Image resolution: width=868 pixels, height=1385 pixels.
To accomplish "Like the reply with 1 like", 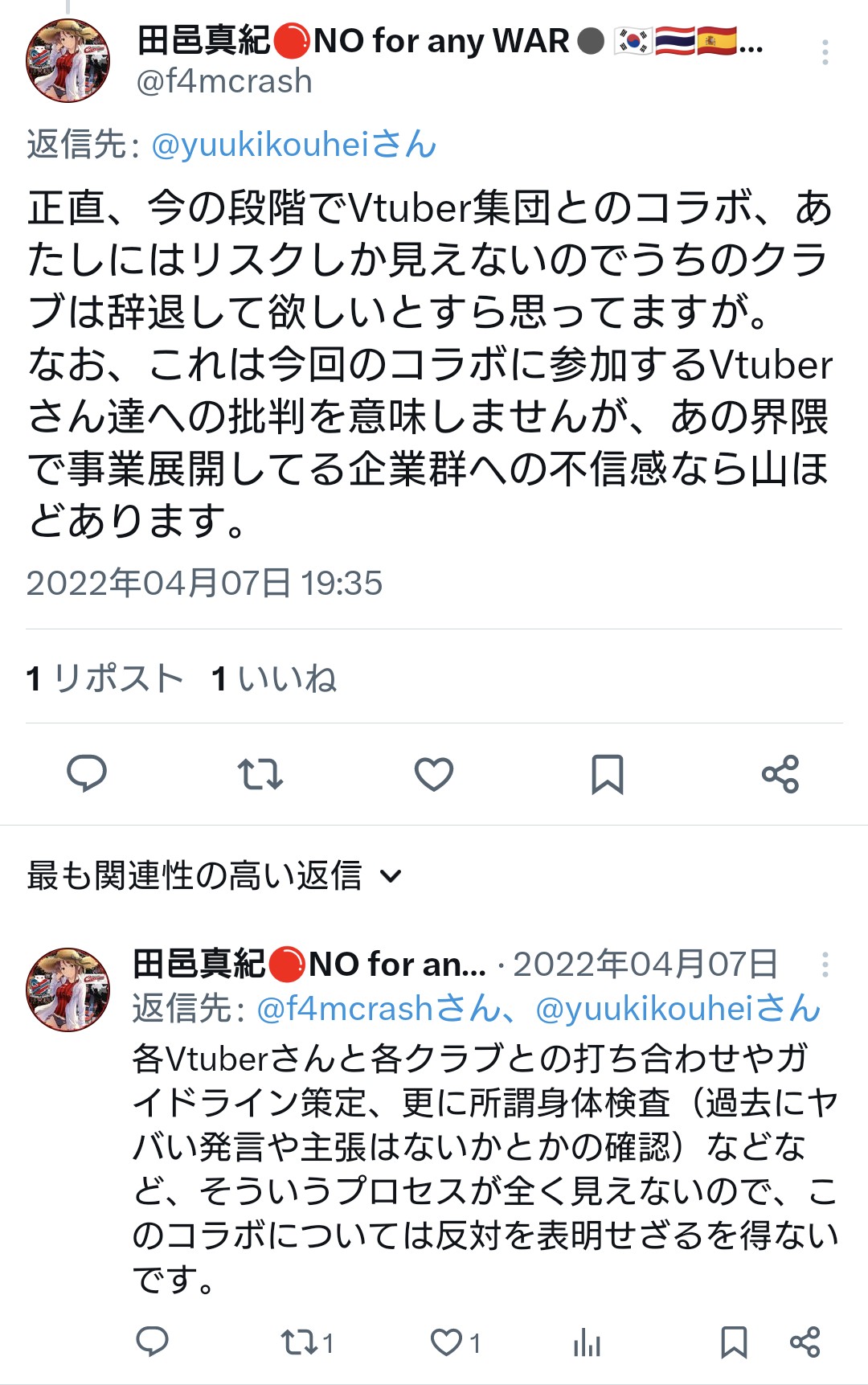I will pos(454,1342).
